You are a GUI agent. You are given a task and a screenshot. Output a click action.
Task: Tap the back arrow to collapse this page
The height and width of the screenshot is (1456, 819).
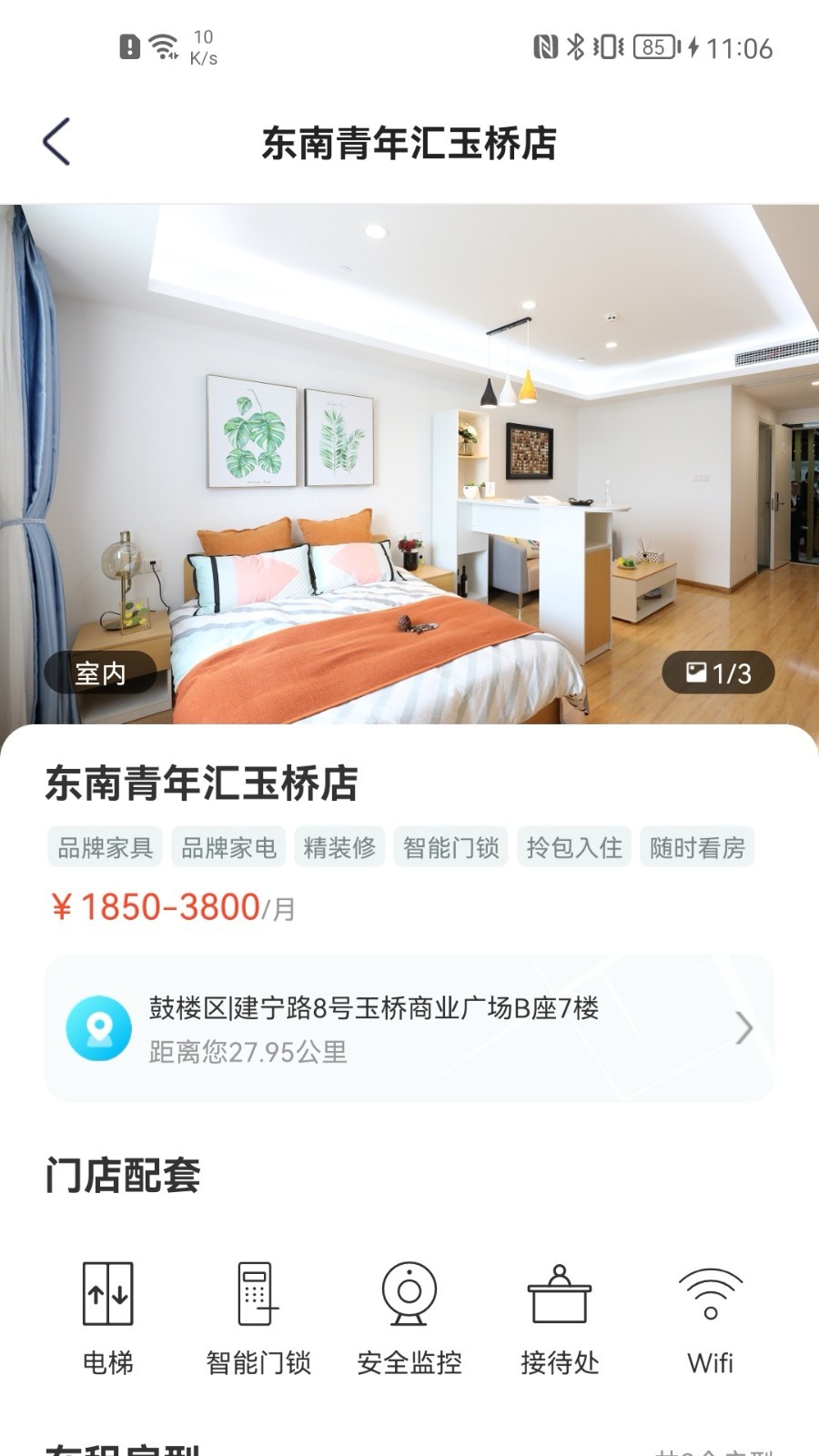56,139
